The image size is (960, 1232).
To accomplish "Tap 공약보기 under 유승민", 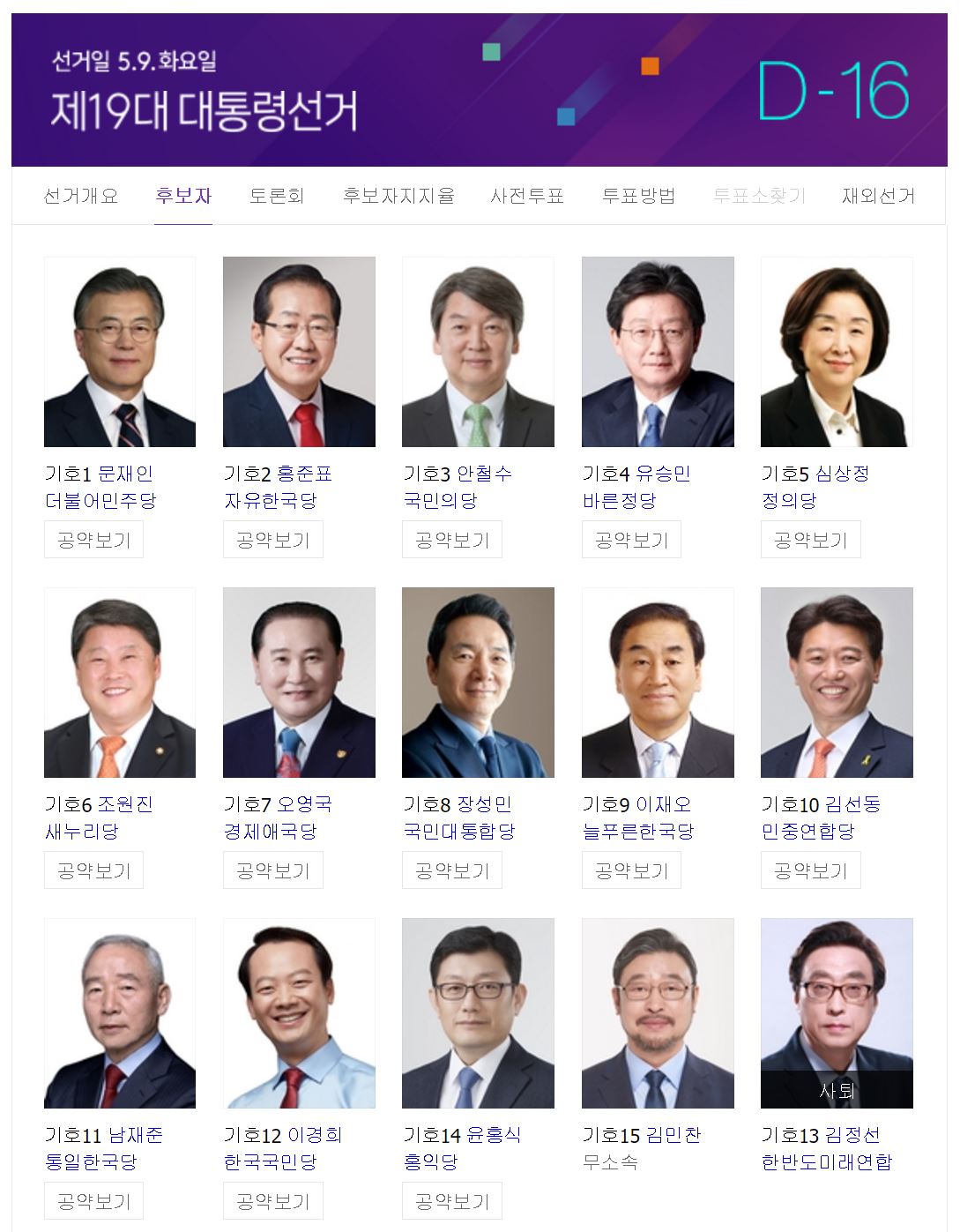I will point(631,540).
